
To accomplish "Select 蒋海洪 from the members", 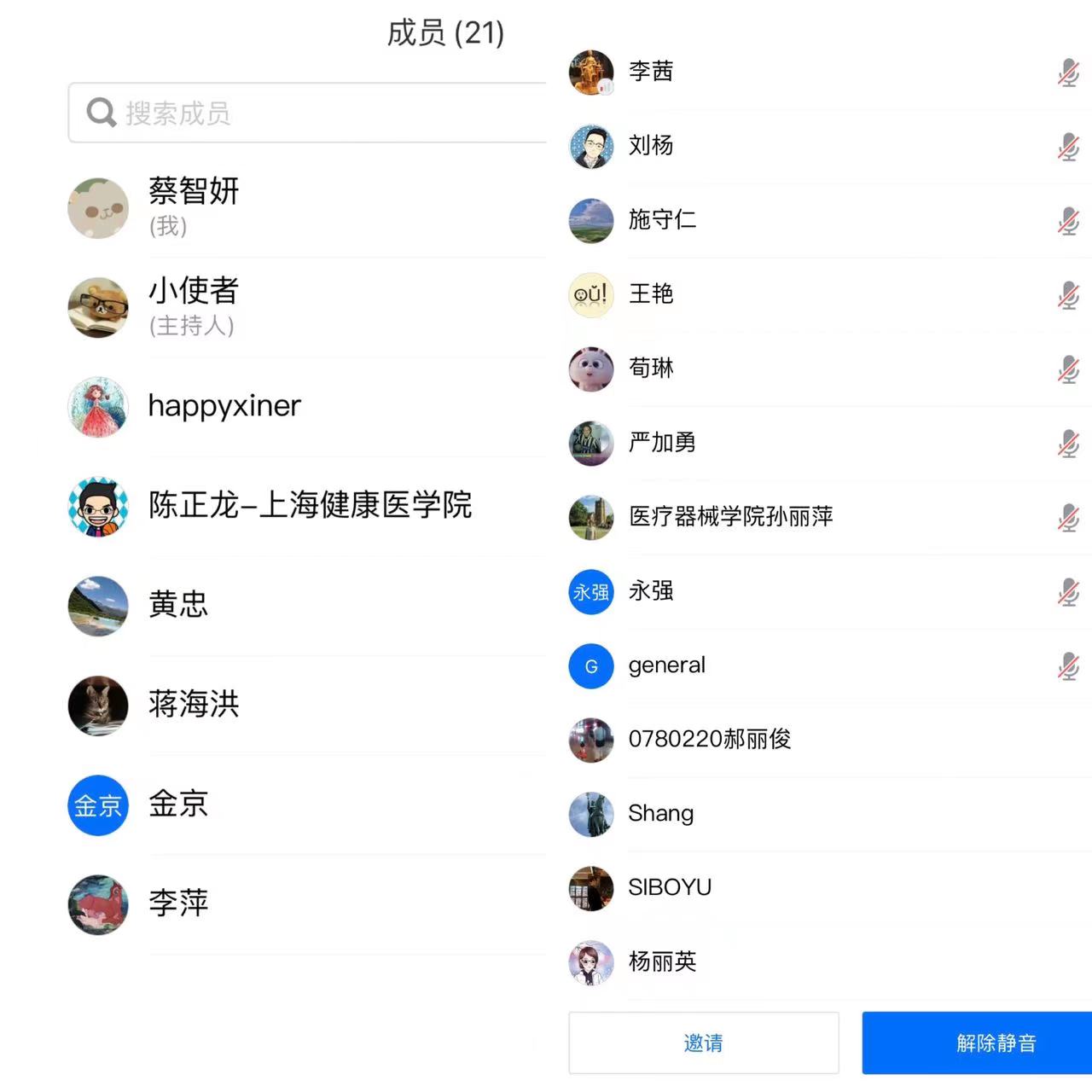I will pyautogui.click(x=194, y=705).
